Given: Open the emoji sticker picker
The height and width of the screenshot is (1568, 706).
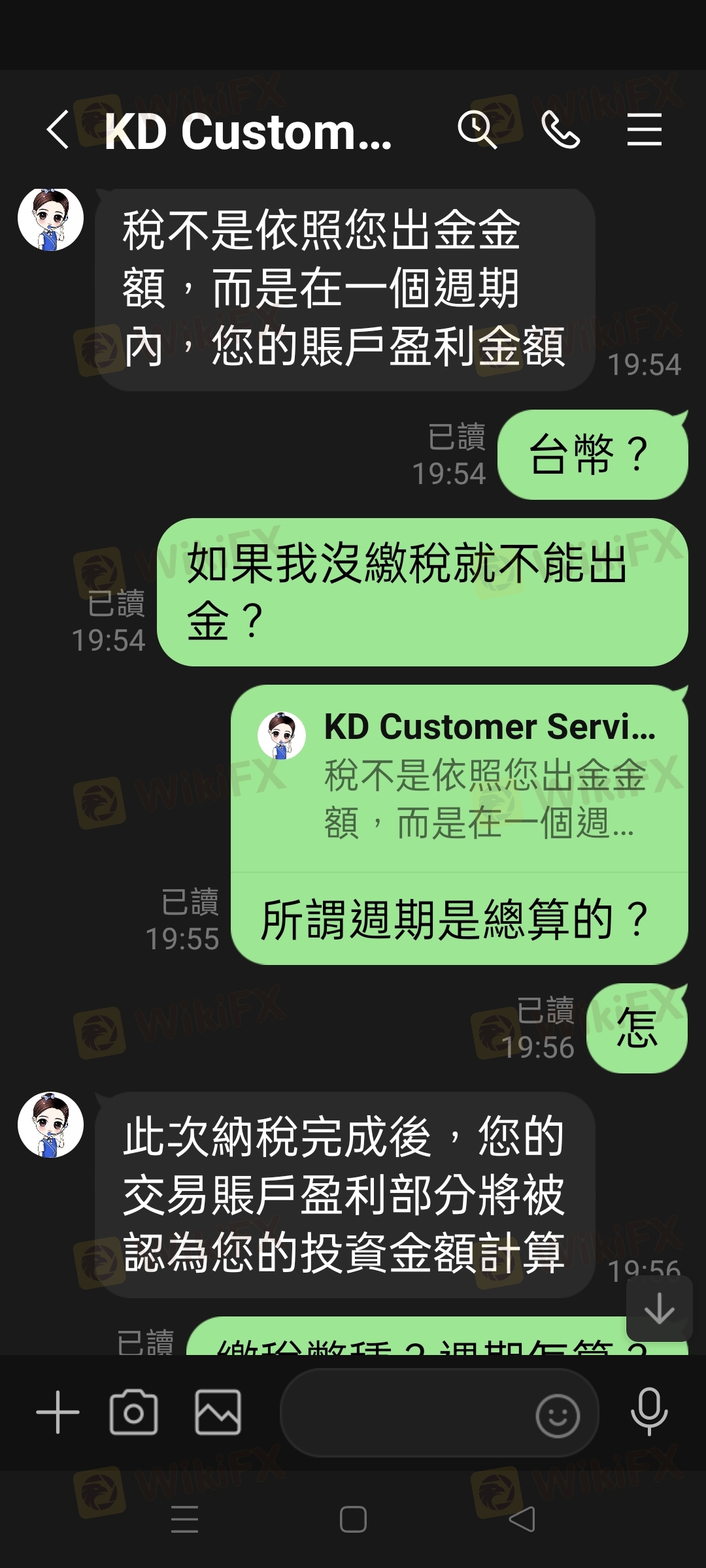Looking at the screenshot, I should pyautogui.click(x=557, y=1416).
